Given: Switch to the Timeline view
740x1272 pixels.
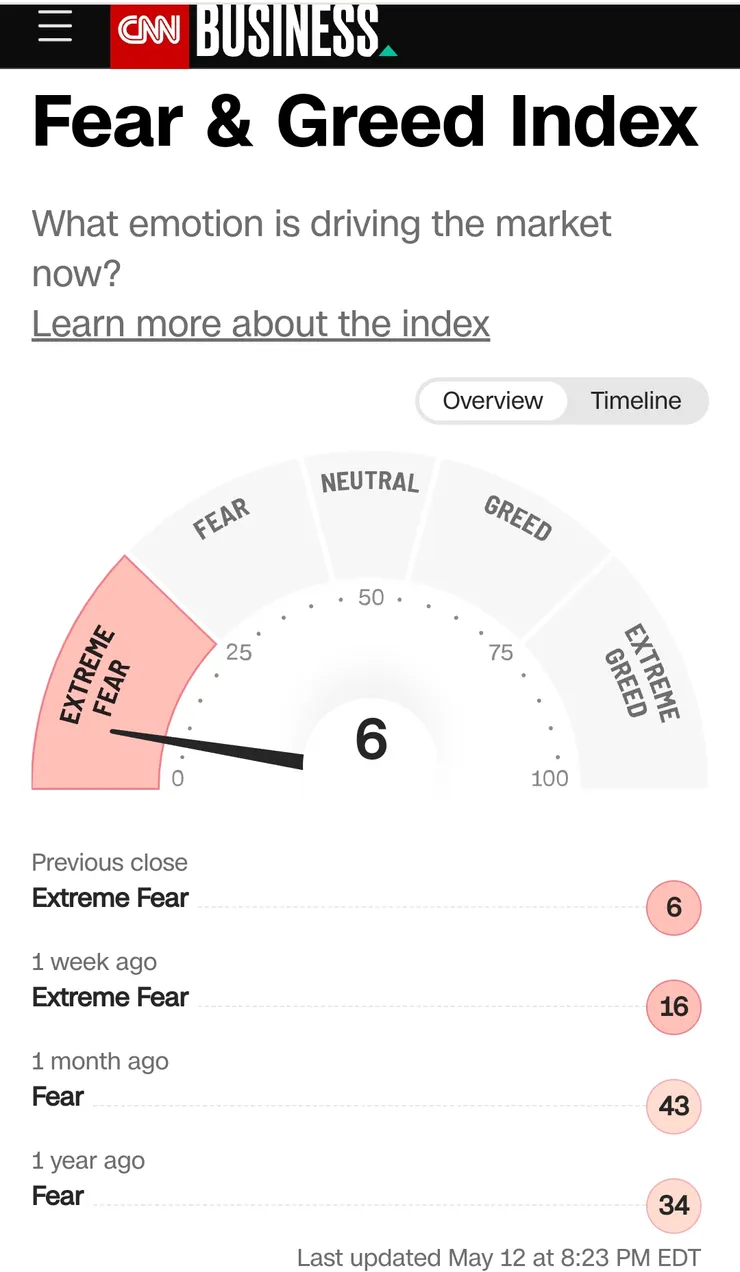Looking at the screenshot, I should pos(636,401).
